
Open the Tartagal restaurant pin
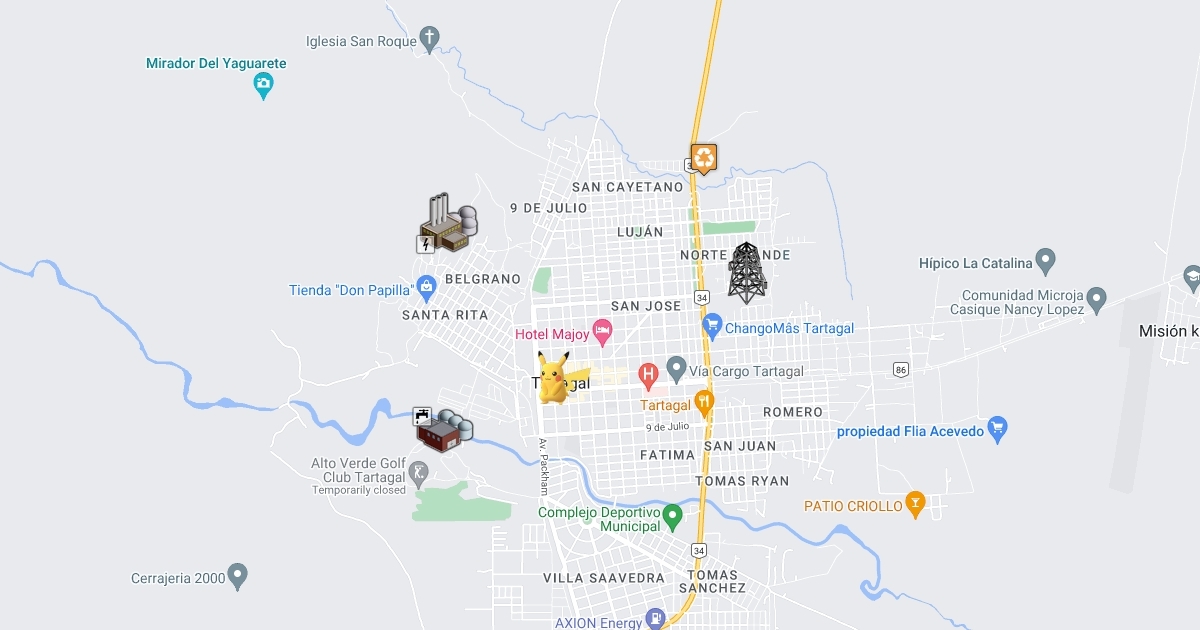[x=705, y=403]
